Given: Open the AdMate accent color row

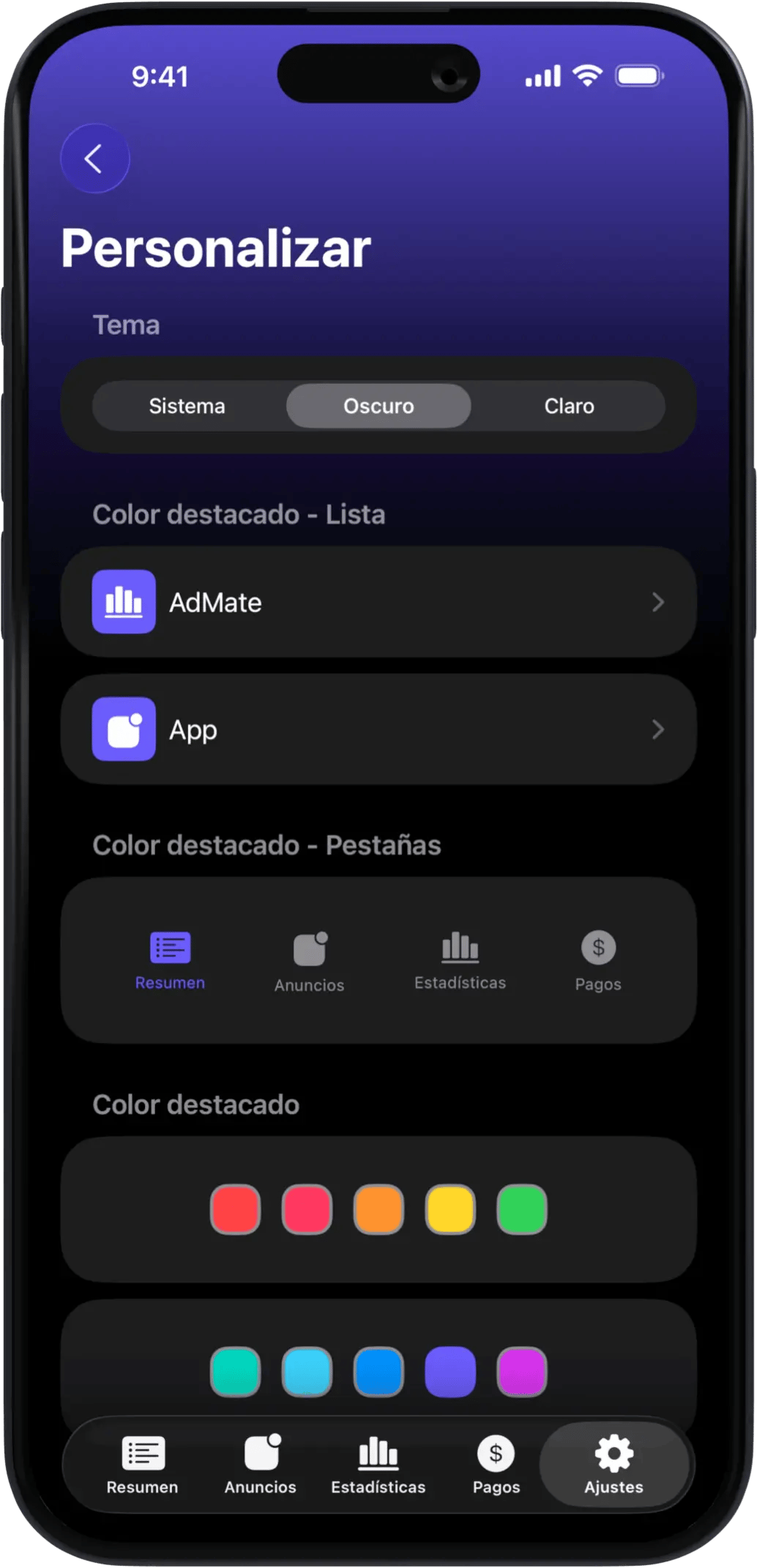Looking at the screenshot, I should point(378,602).
